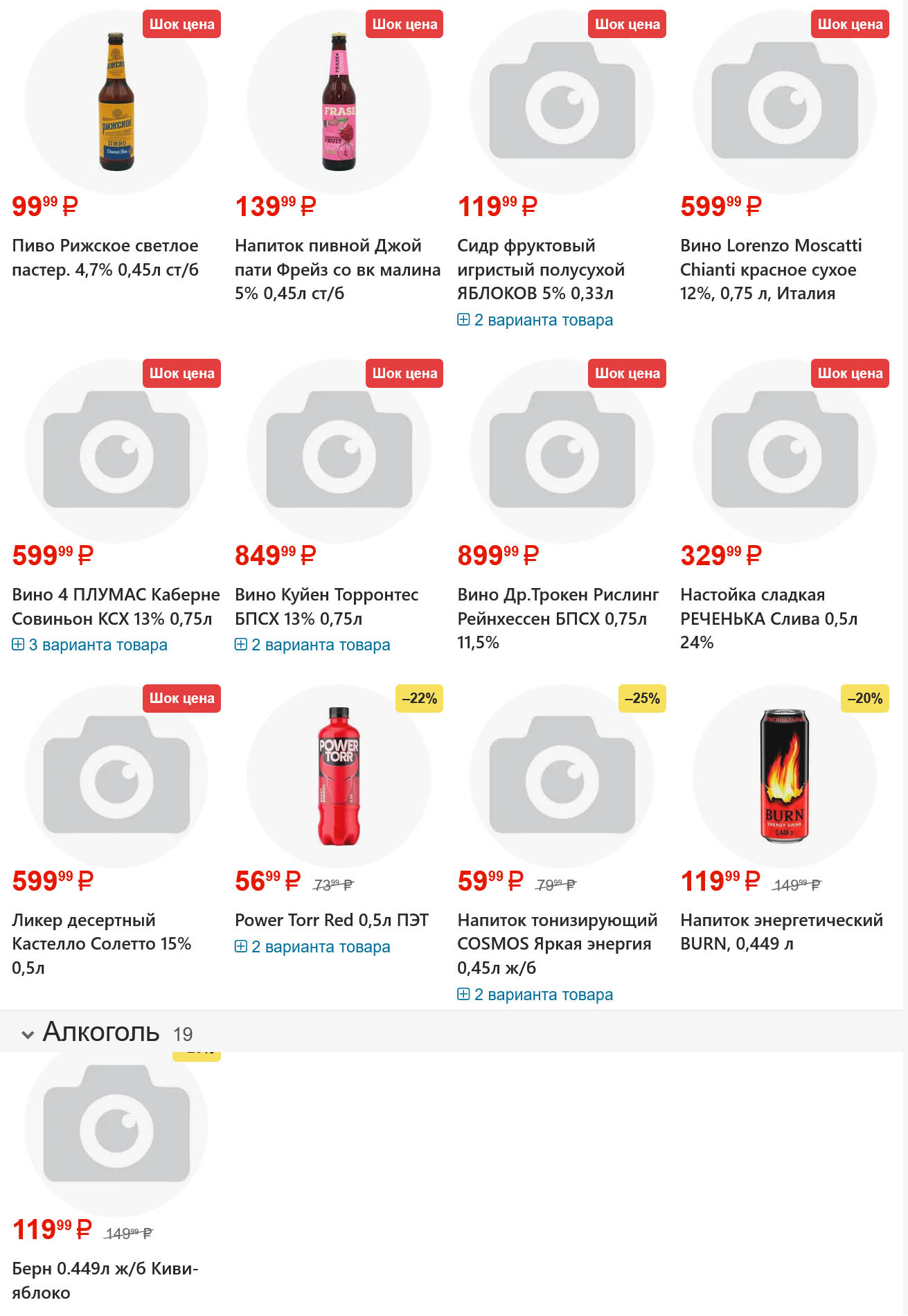Open Вино Куйен Торронтес product card
908x1316 pixels.
[326, 606]
